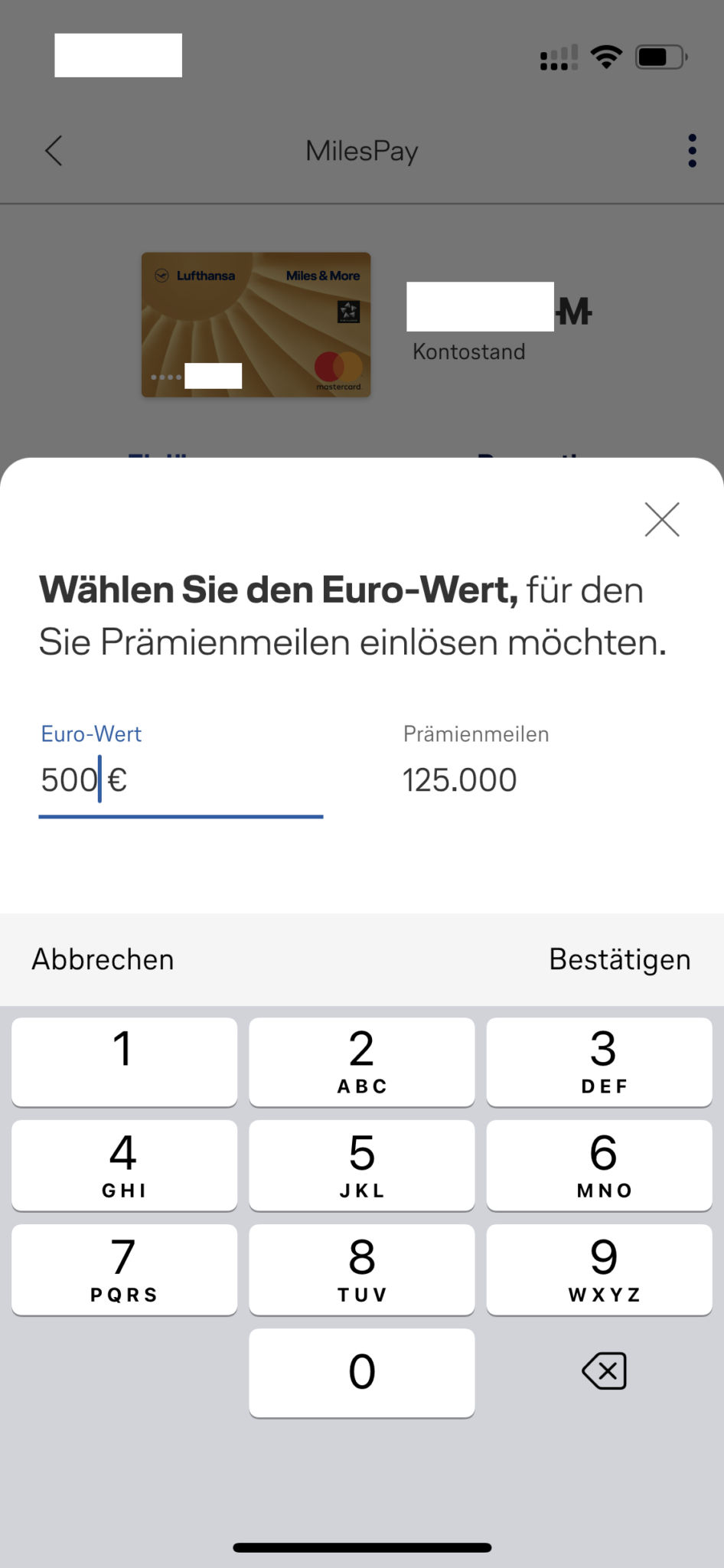Screen dimensions: 724x1568
Task: Enter digit 1 on the keypad
Action: [x=124, y=1061]
